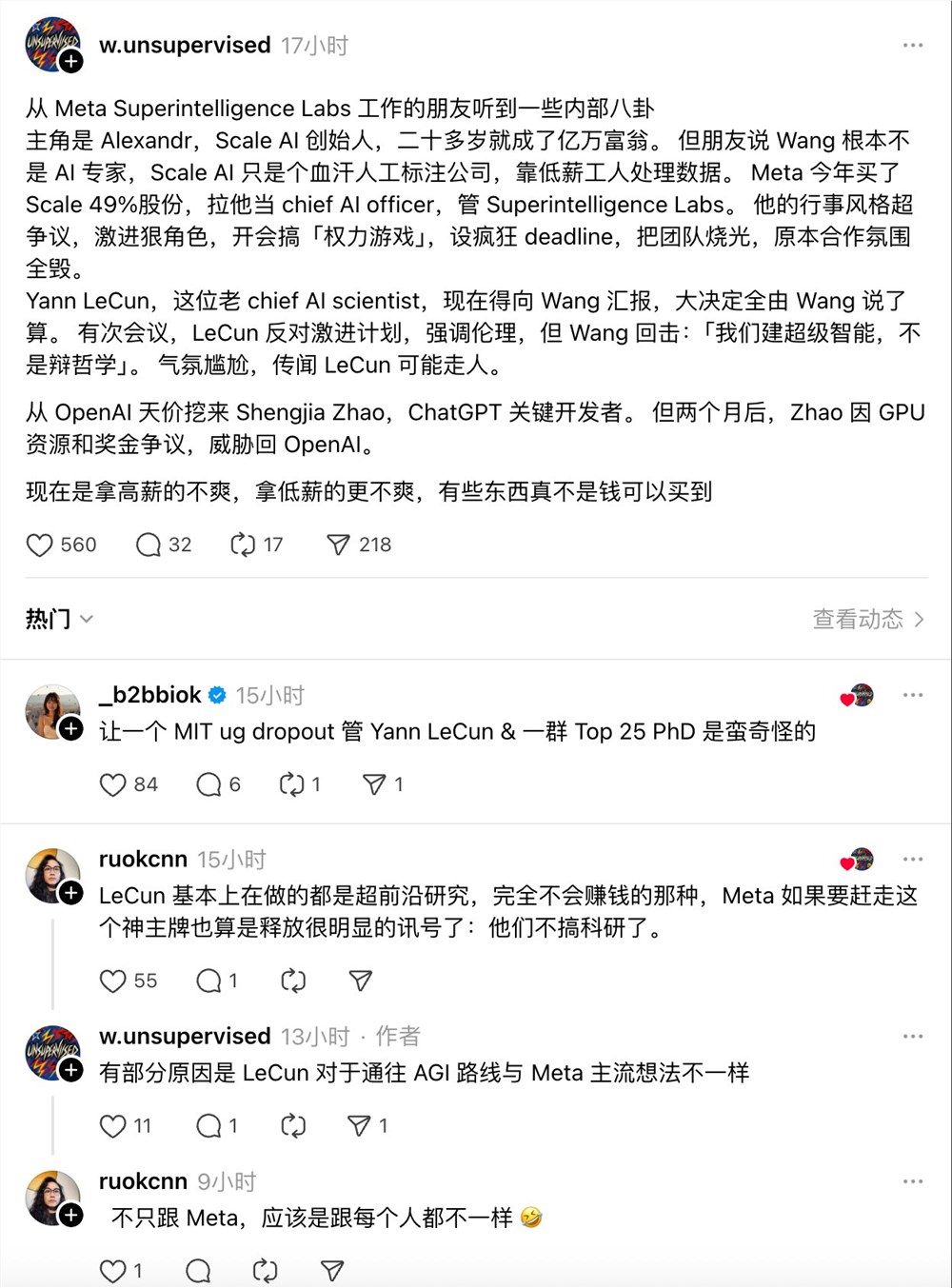Open overflow menu on _b2bbiok's reply
The height and width of the screenshot is (1288, 952).
tap(912, 695)
